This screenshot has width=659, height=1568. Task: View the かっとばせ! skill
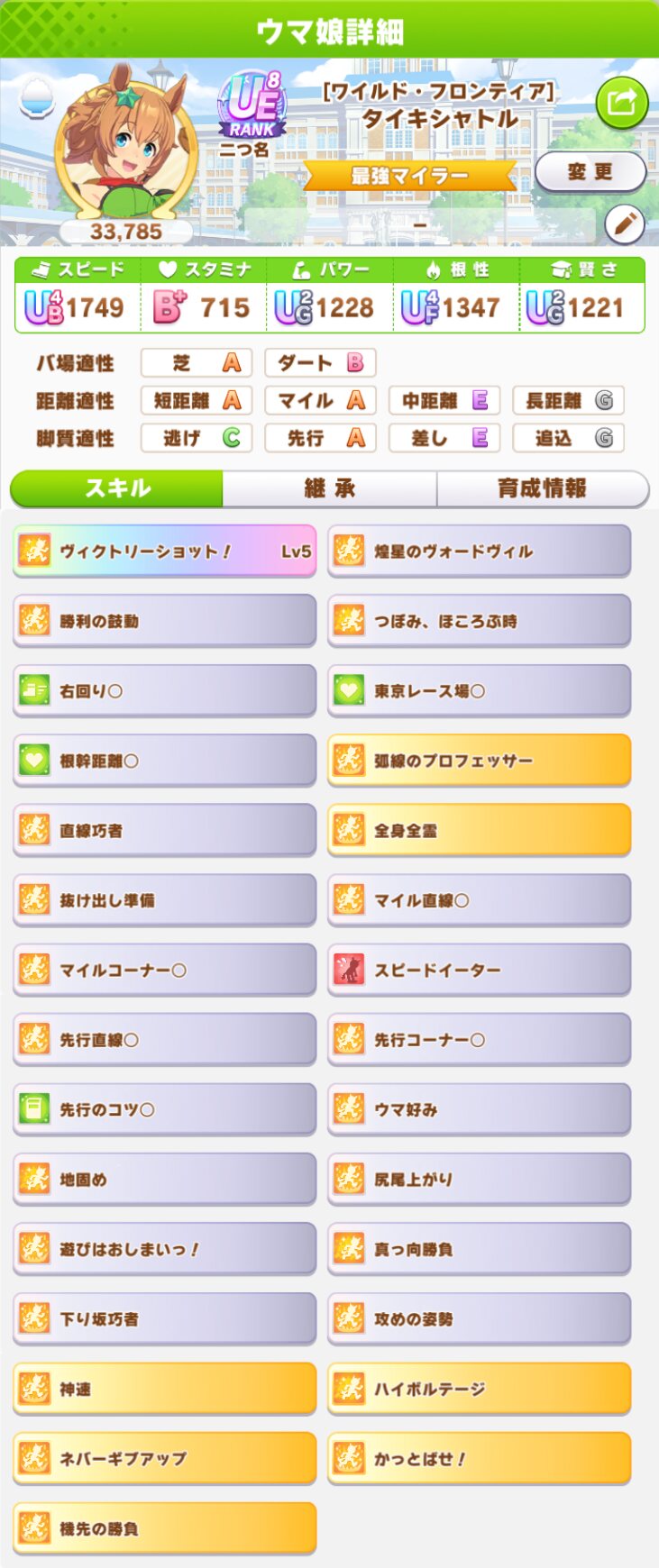click(479, 1458)
